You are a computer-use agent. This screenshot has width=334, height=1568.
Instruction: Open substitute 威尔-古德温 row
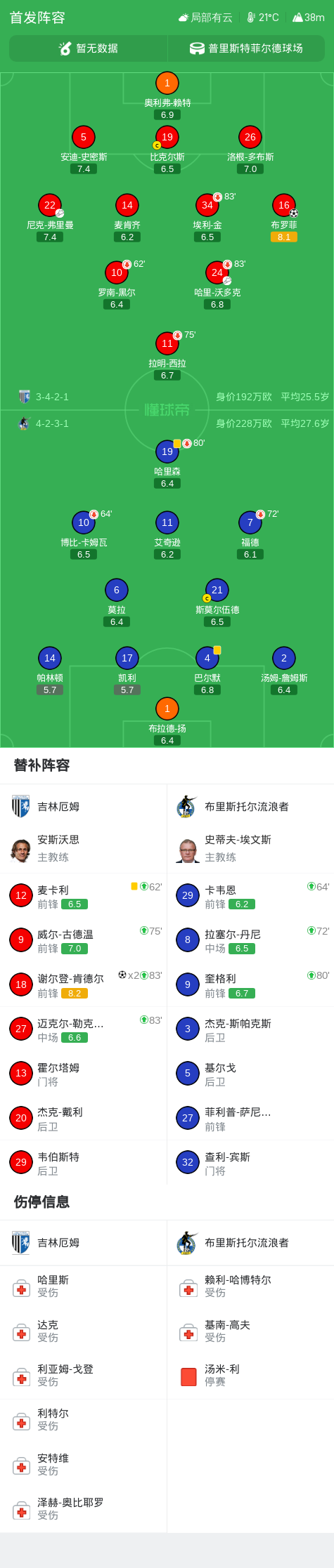[83, 940]
